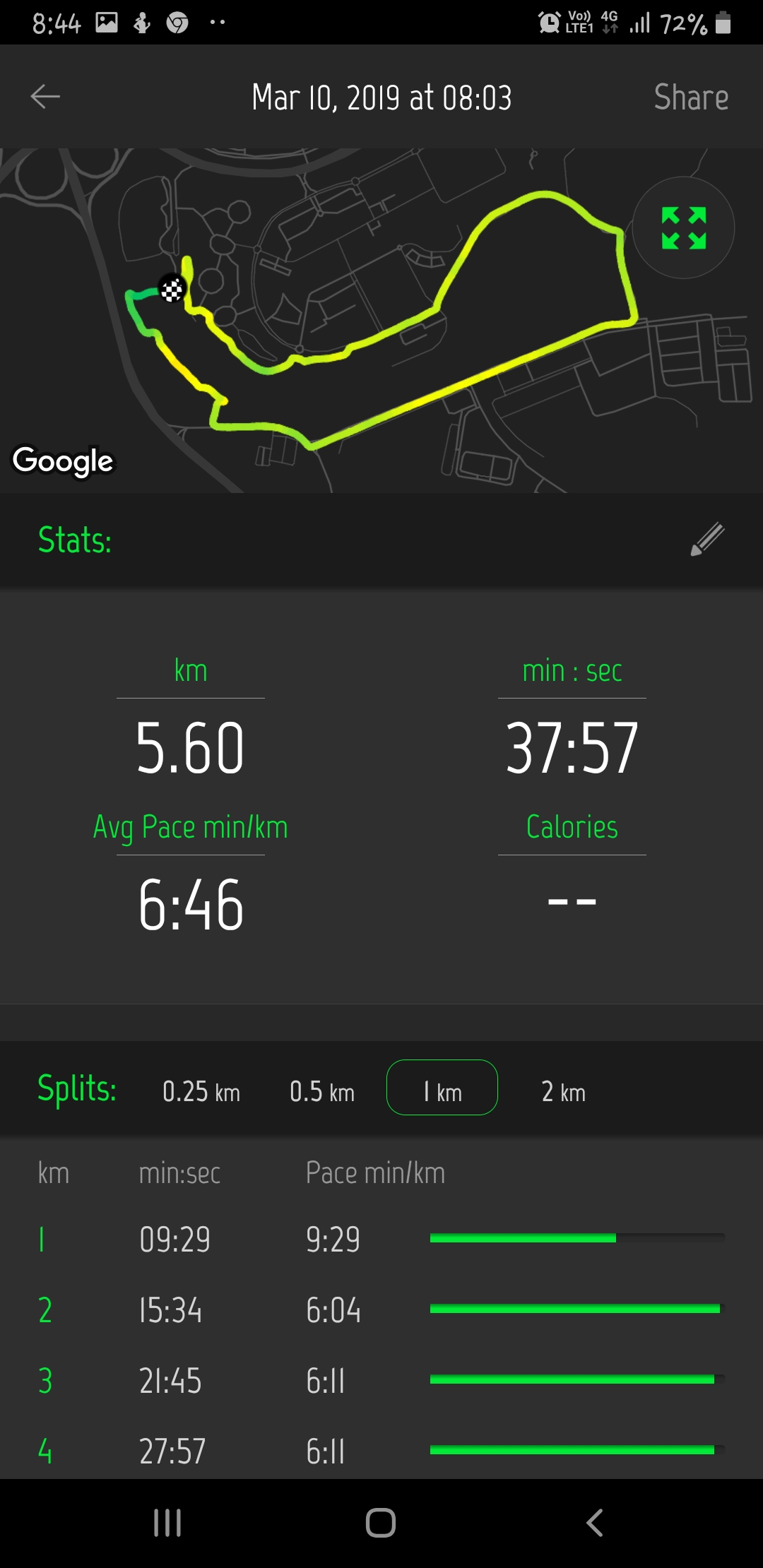
Task: Open recent apps from the navigation bar
Action: point(167,1523)
